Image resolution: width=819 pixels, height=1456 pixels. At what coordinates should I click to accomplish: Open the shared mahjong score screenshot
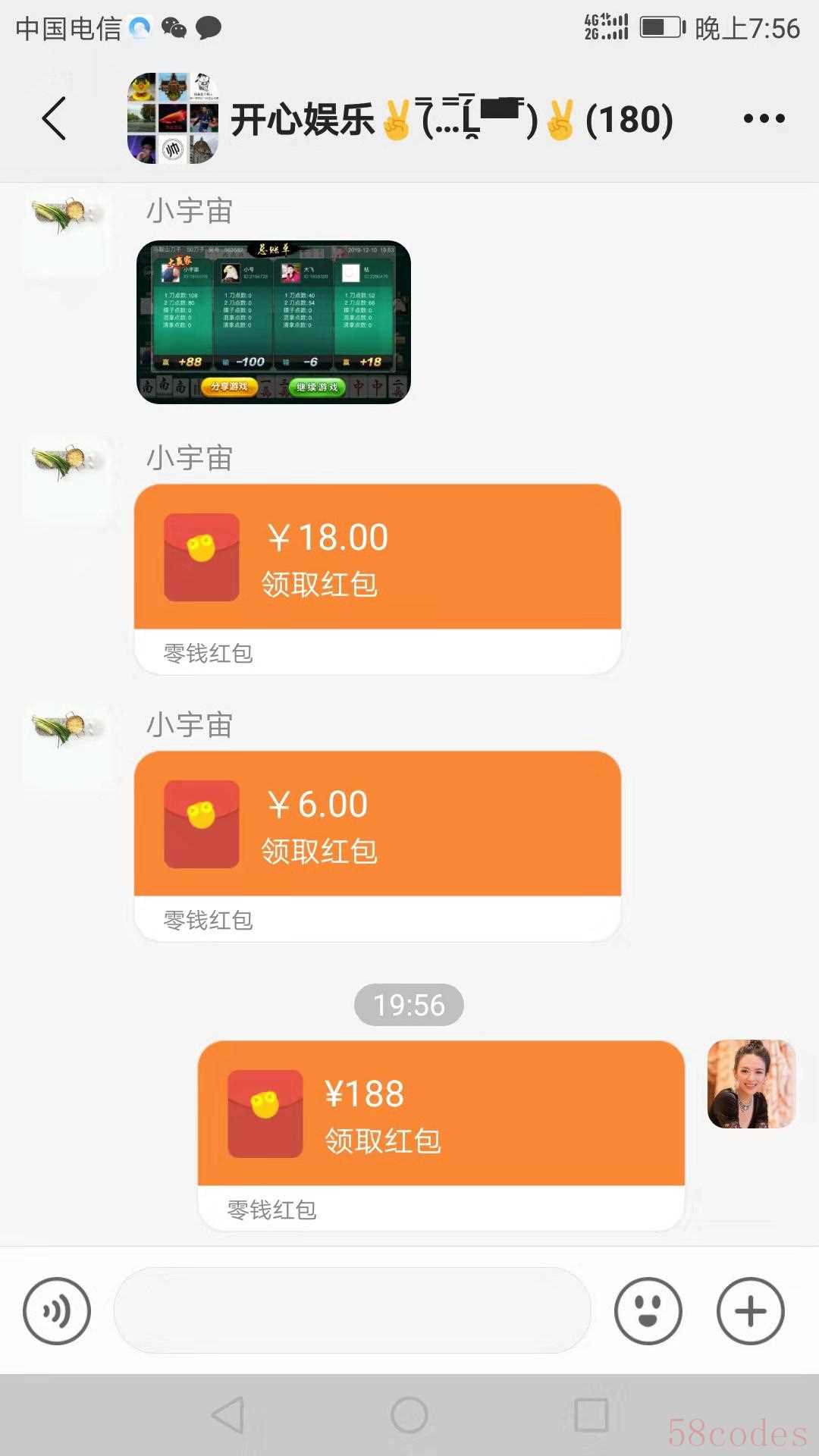pos(274,322)
